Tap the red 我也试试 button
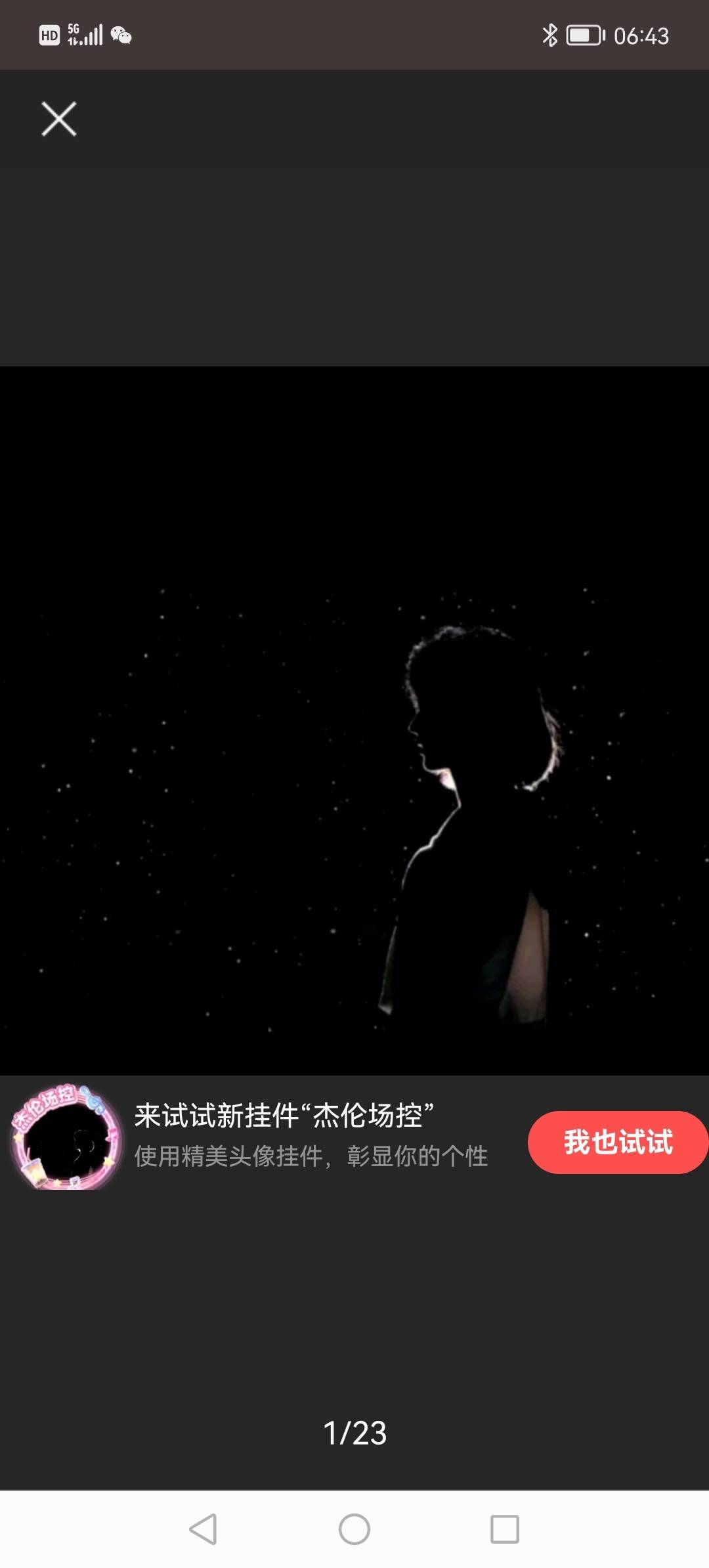 pos(617,1142)
